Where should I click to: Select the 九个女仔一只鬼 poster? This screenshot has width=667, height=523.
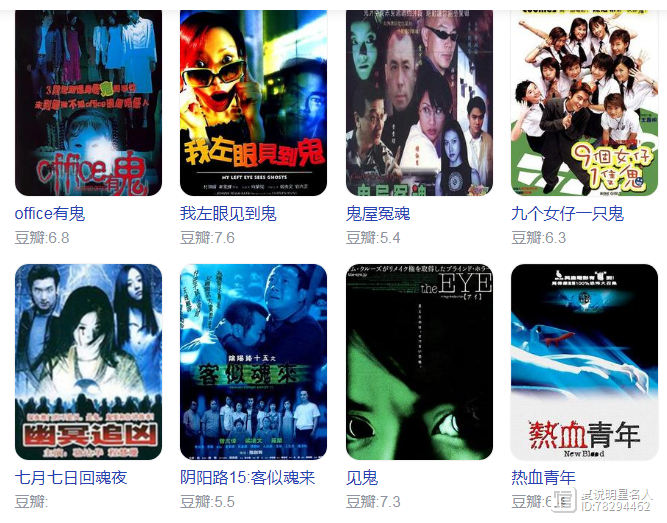(x=584, y=102)
